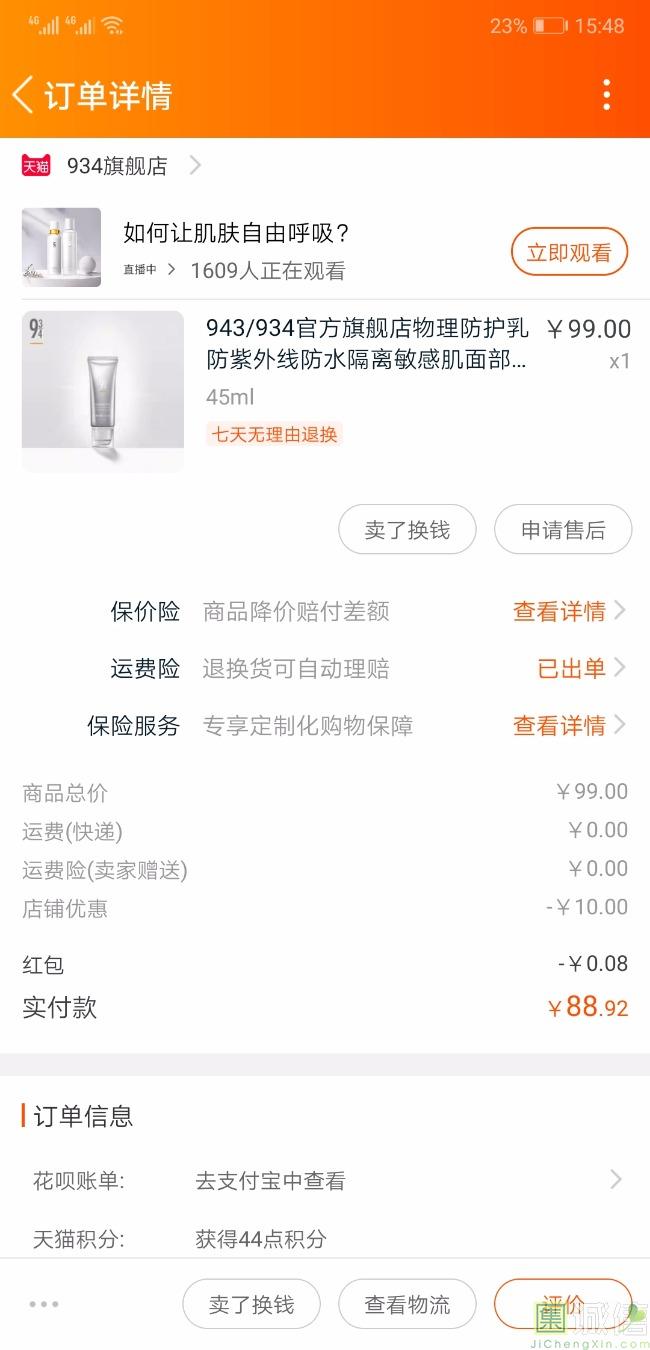Image resolution: width=650 pixels, height=1350 pixels.
Task: Open the sunscreen product image
Action: pyautogui.click(x=103, y=391)
